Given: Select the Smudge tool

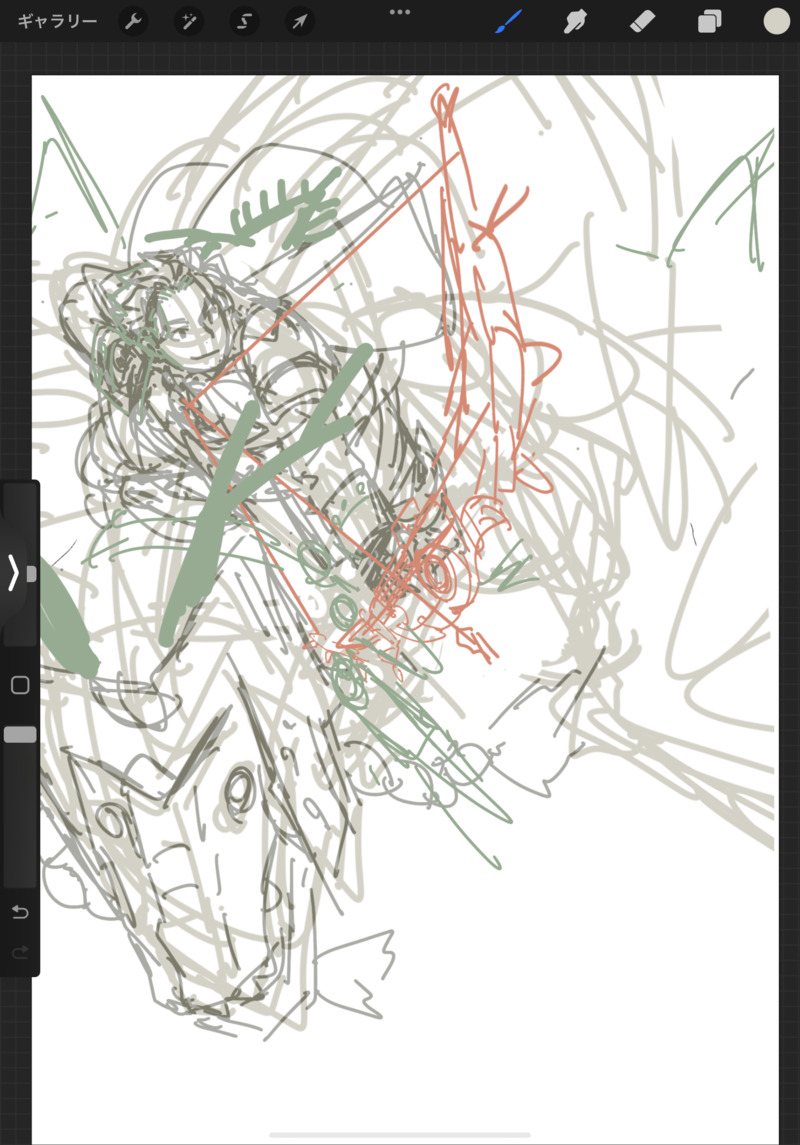Looking at the screenshot, I should (x=575, y=21).
